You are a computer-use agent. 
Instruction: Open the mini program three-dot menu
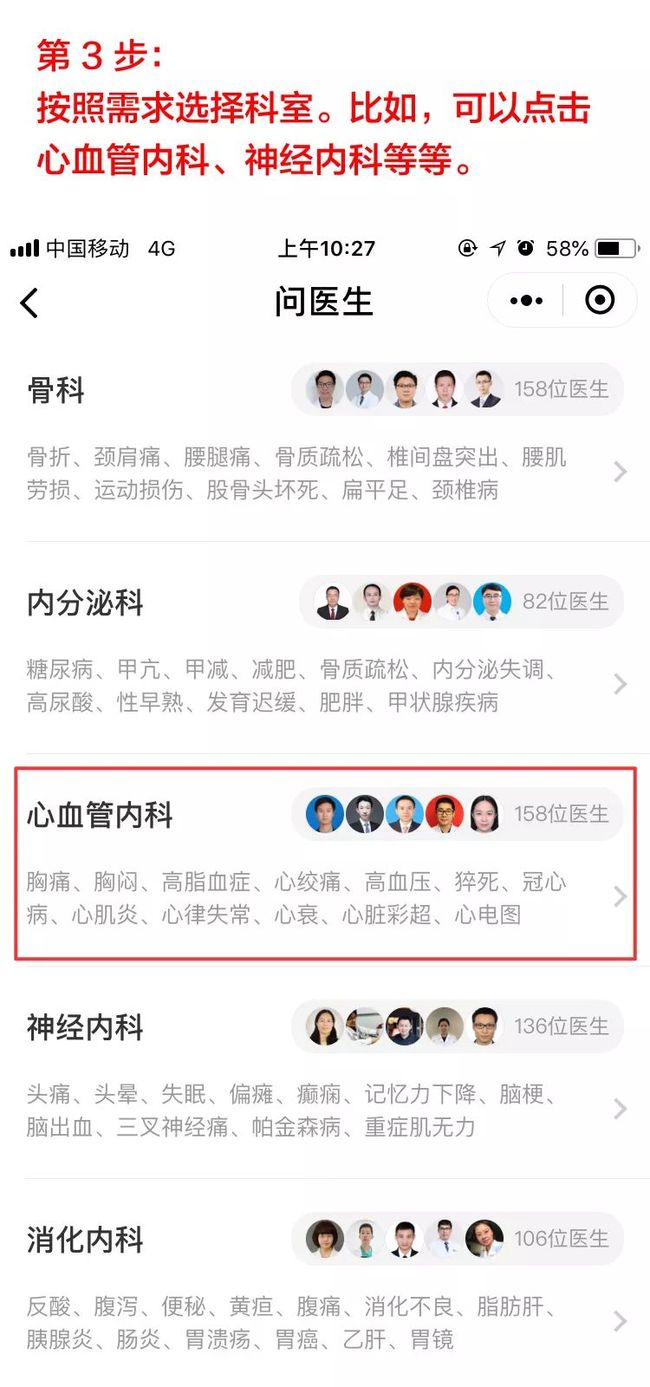526,300
